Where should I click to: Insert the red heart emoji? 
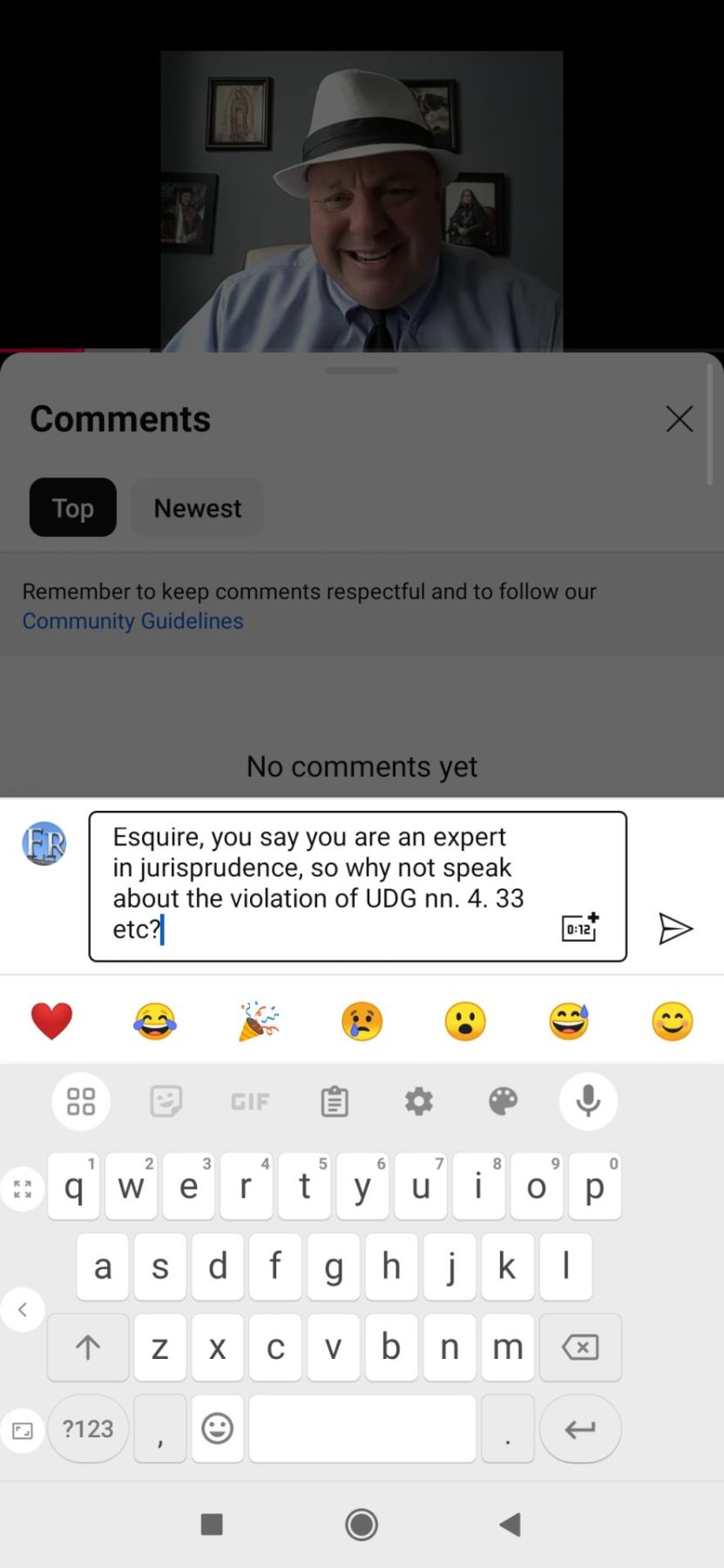coord(51,1021)
